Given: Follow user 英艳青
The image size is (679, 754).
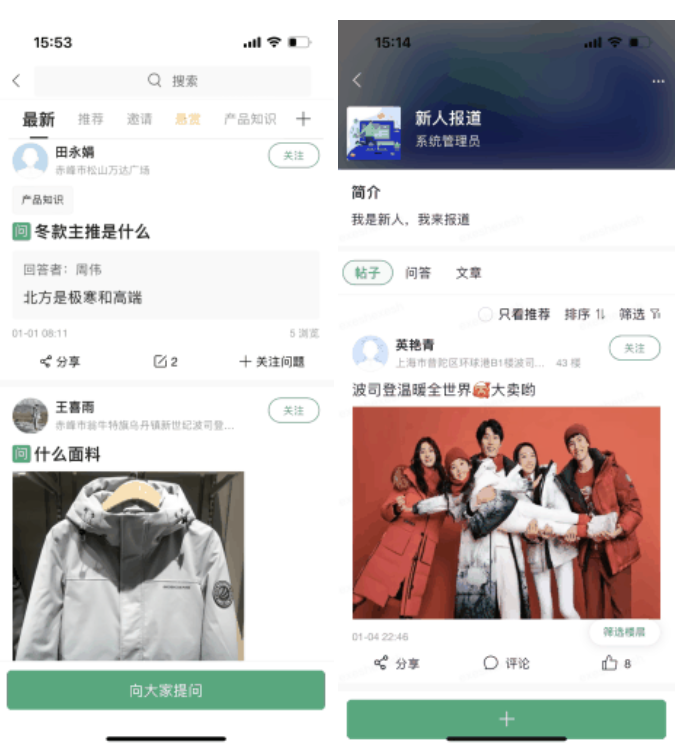Looking at the screenshot, I should (634, 348).
